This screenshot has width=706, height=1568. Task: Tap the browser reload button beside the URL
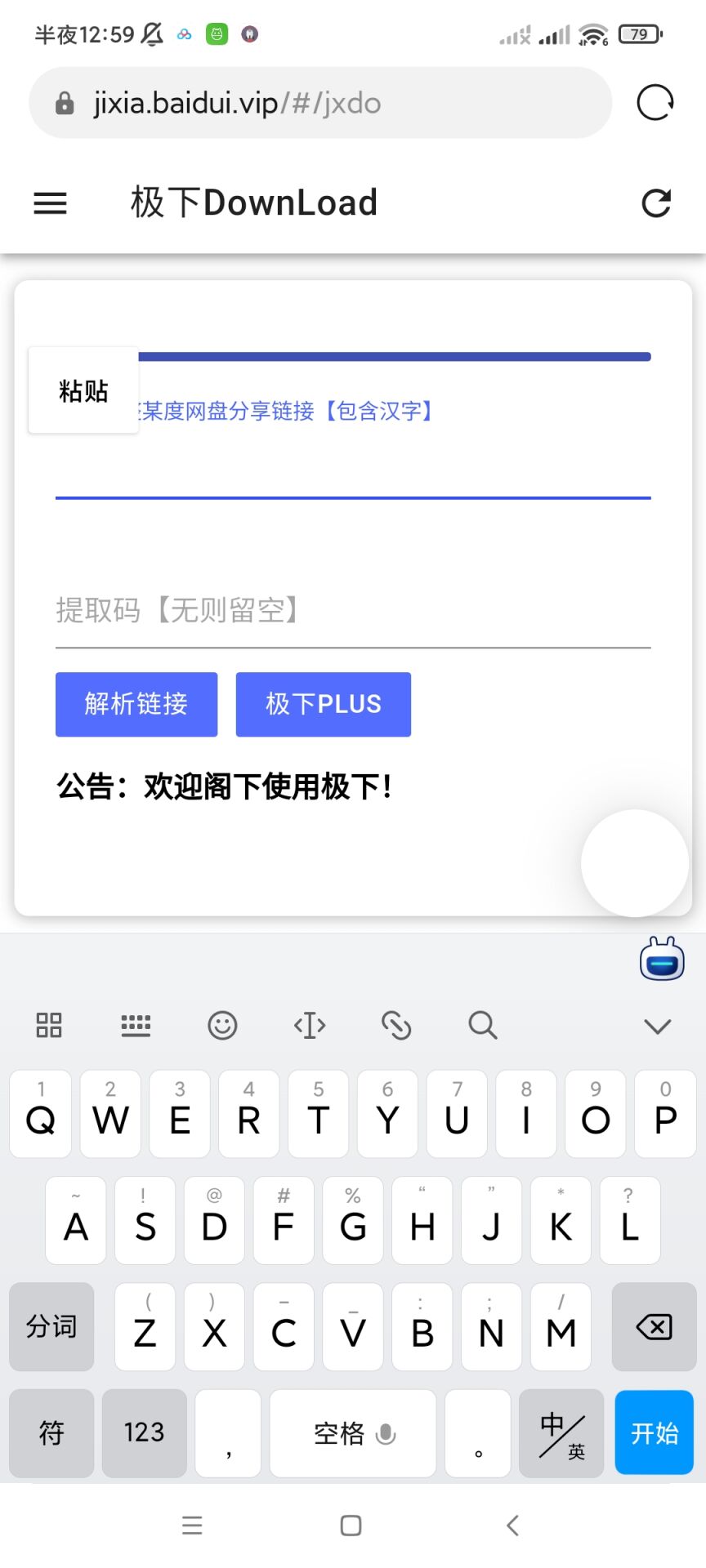[x=655, y=103]
